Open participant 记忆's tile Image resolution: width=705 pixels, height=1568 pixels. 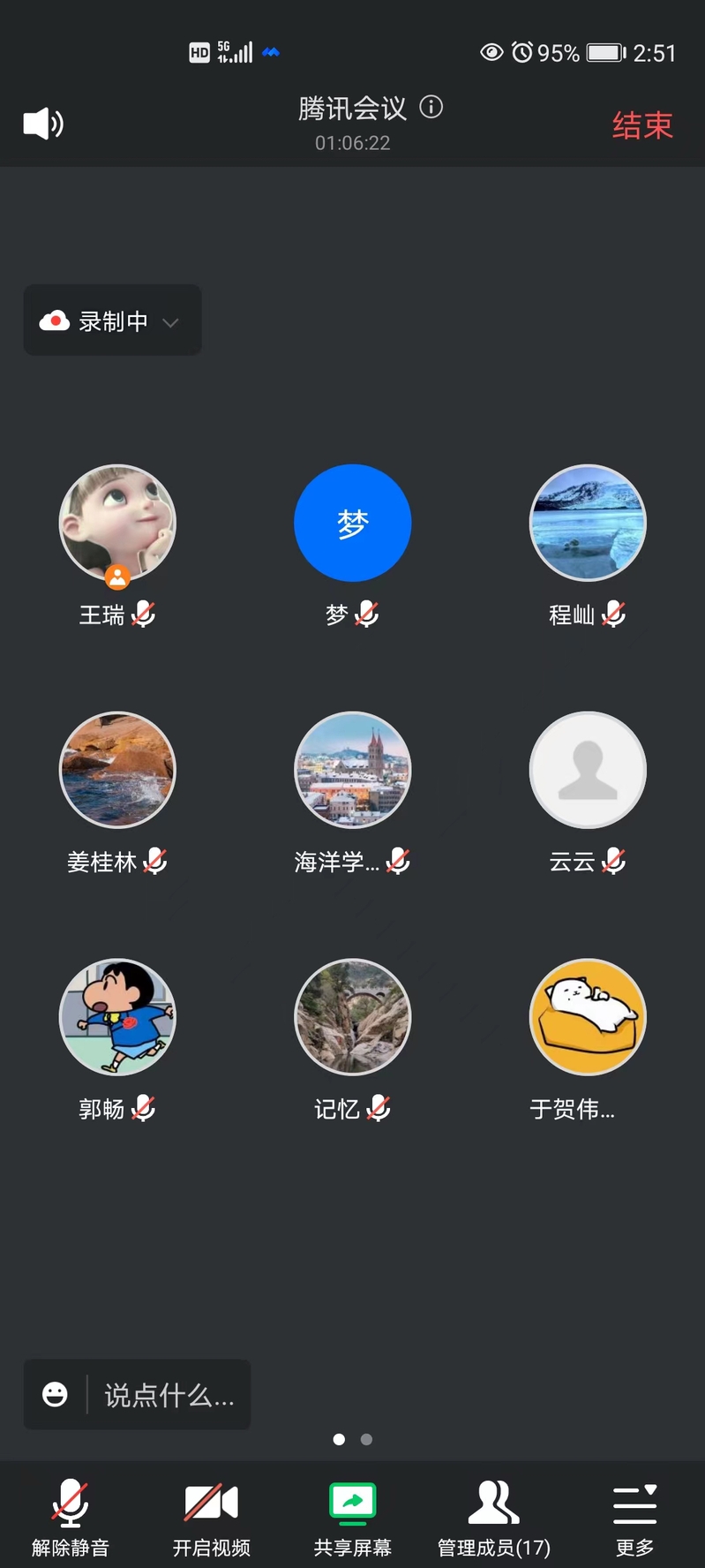(352, 1017)
